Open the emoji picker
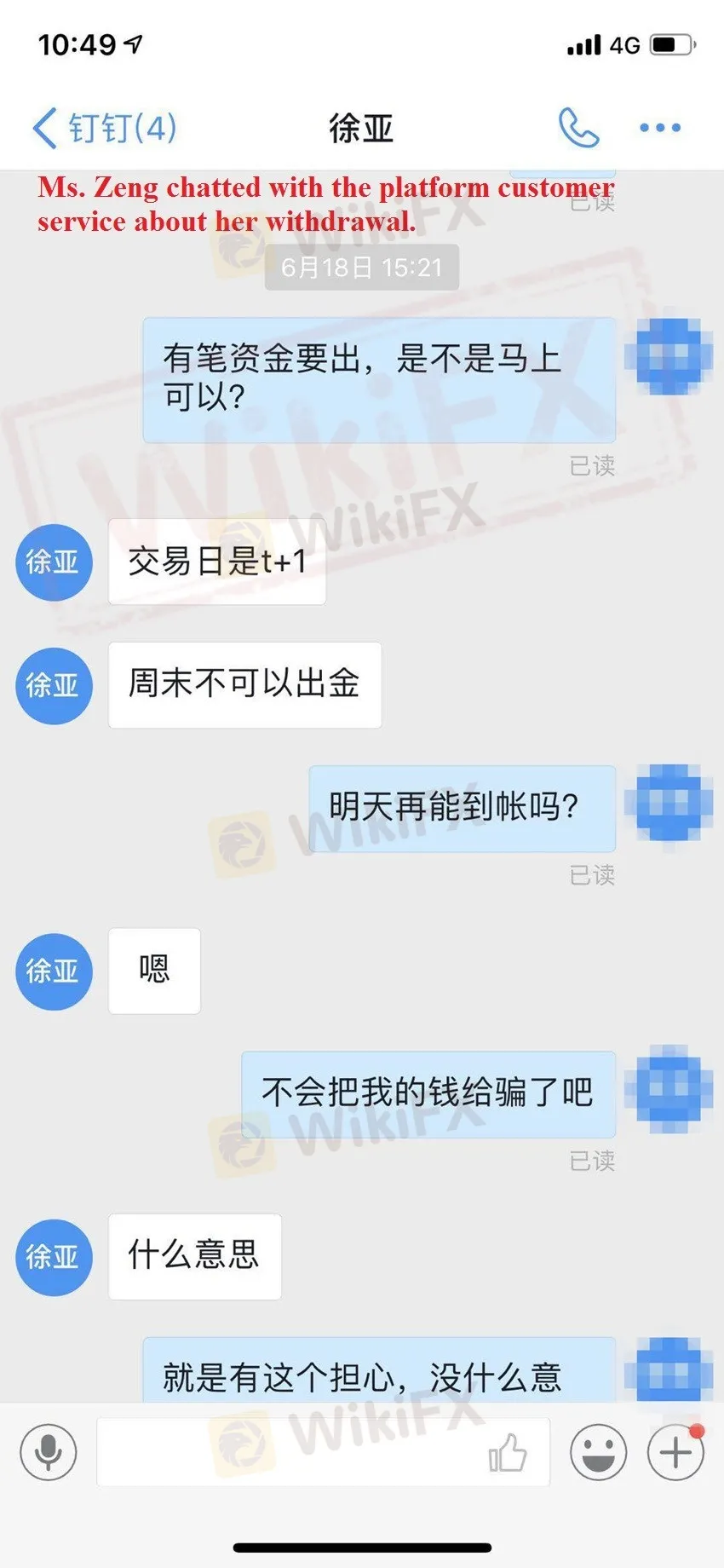Image resolution: width=724 pixels, height=1568 pixels. click(598, 1452)
